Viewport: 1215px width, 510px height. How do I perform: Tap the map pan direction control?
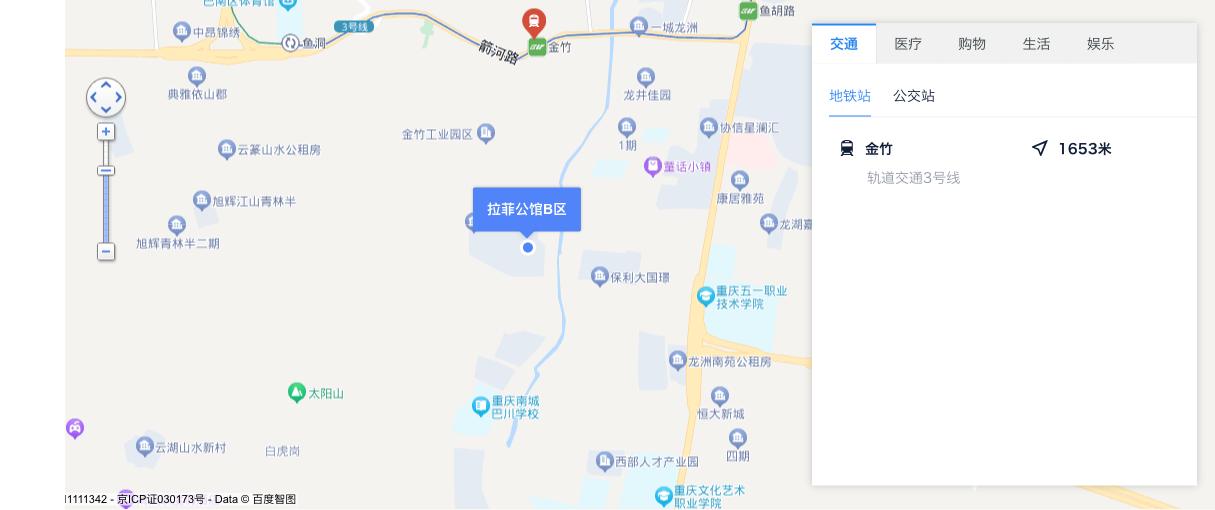pyautogui.click(x=106, y=98)
